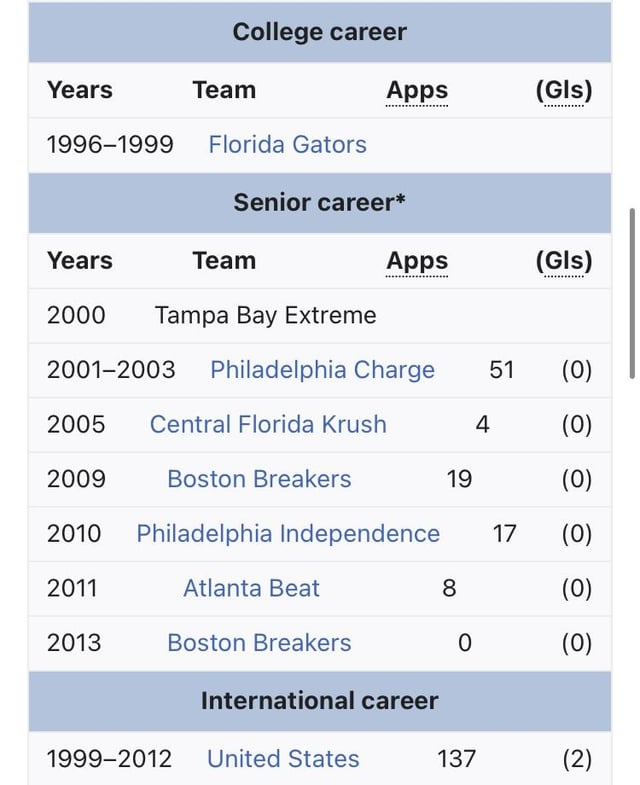Follow the Central Florida Krush link
Screen dimensions: 640x785
click(x=268, y=424)
